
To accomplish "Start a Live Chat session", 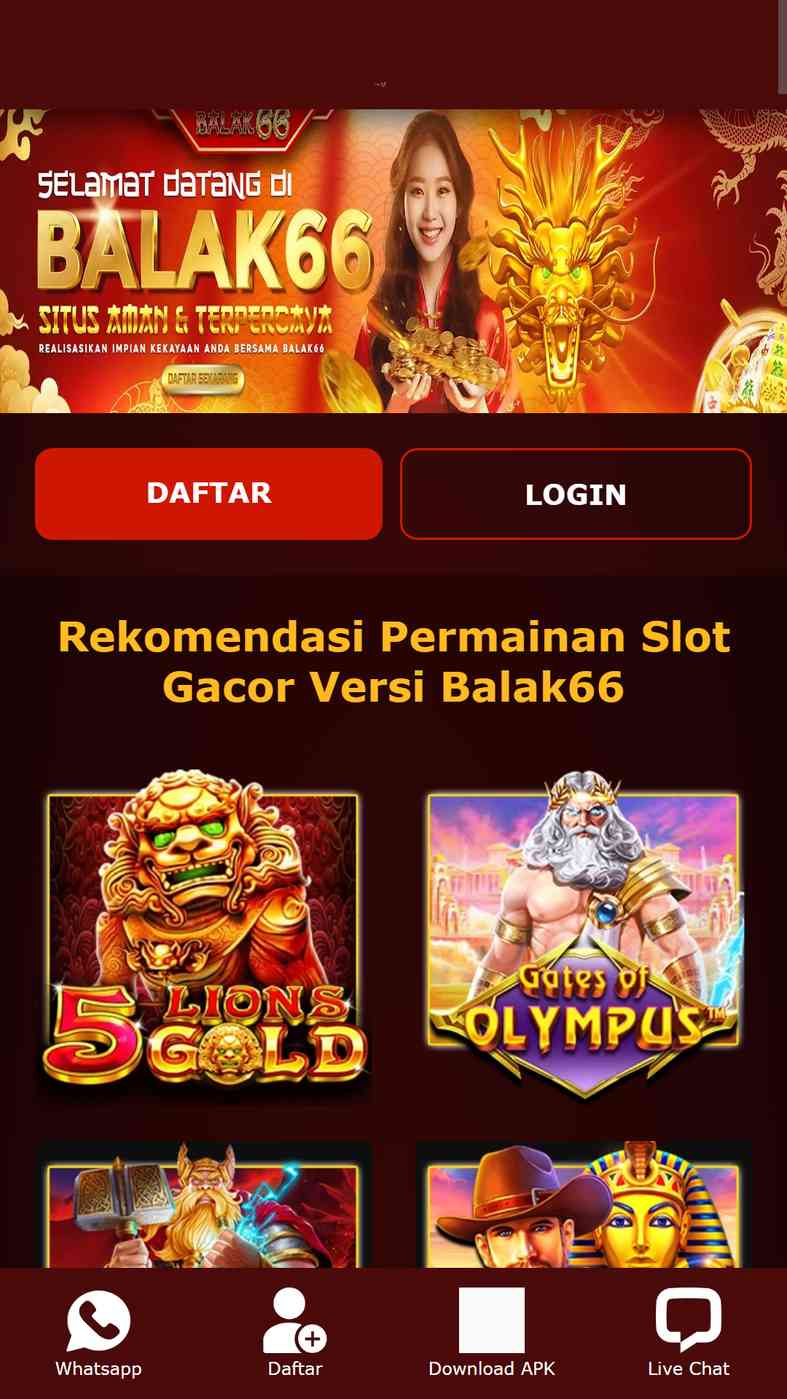I will 688,1333.
